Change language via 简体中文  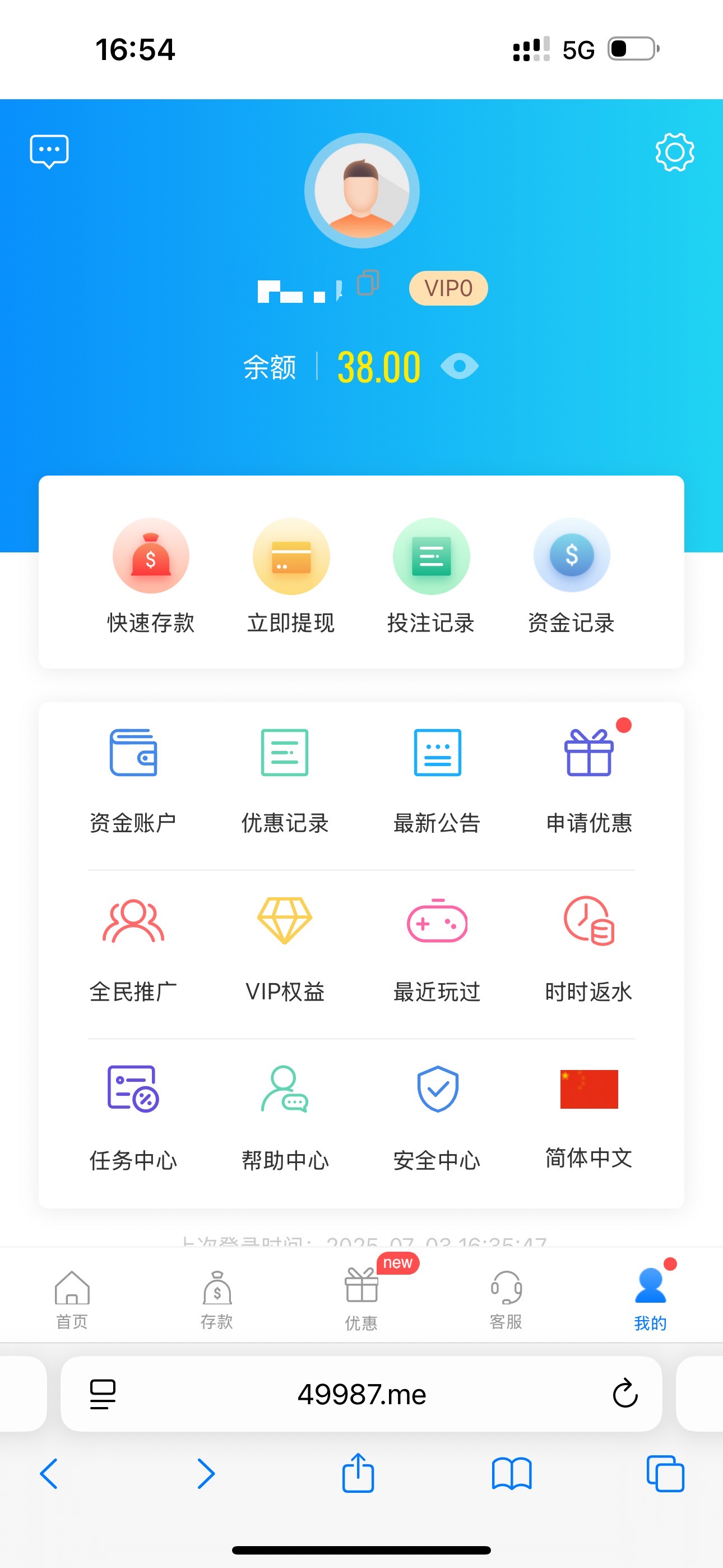coord(588,1117)
